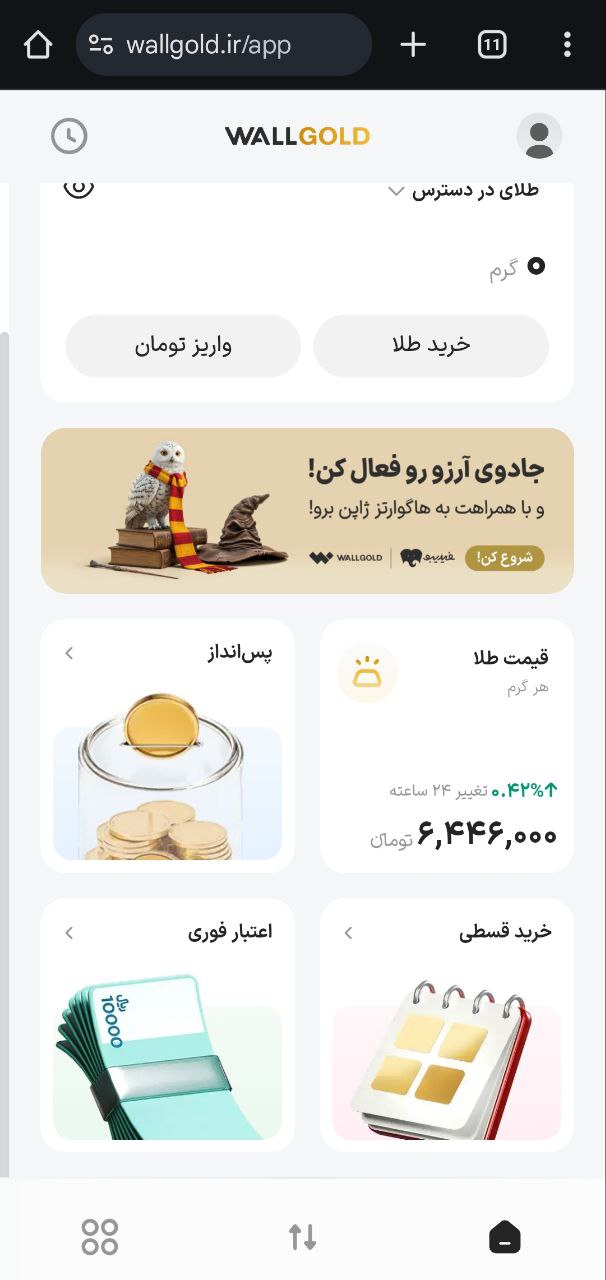
Task: Open a new browser tab
Action: (x=413, y=45)
